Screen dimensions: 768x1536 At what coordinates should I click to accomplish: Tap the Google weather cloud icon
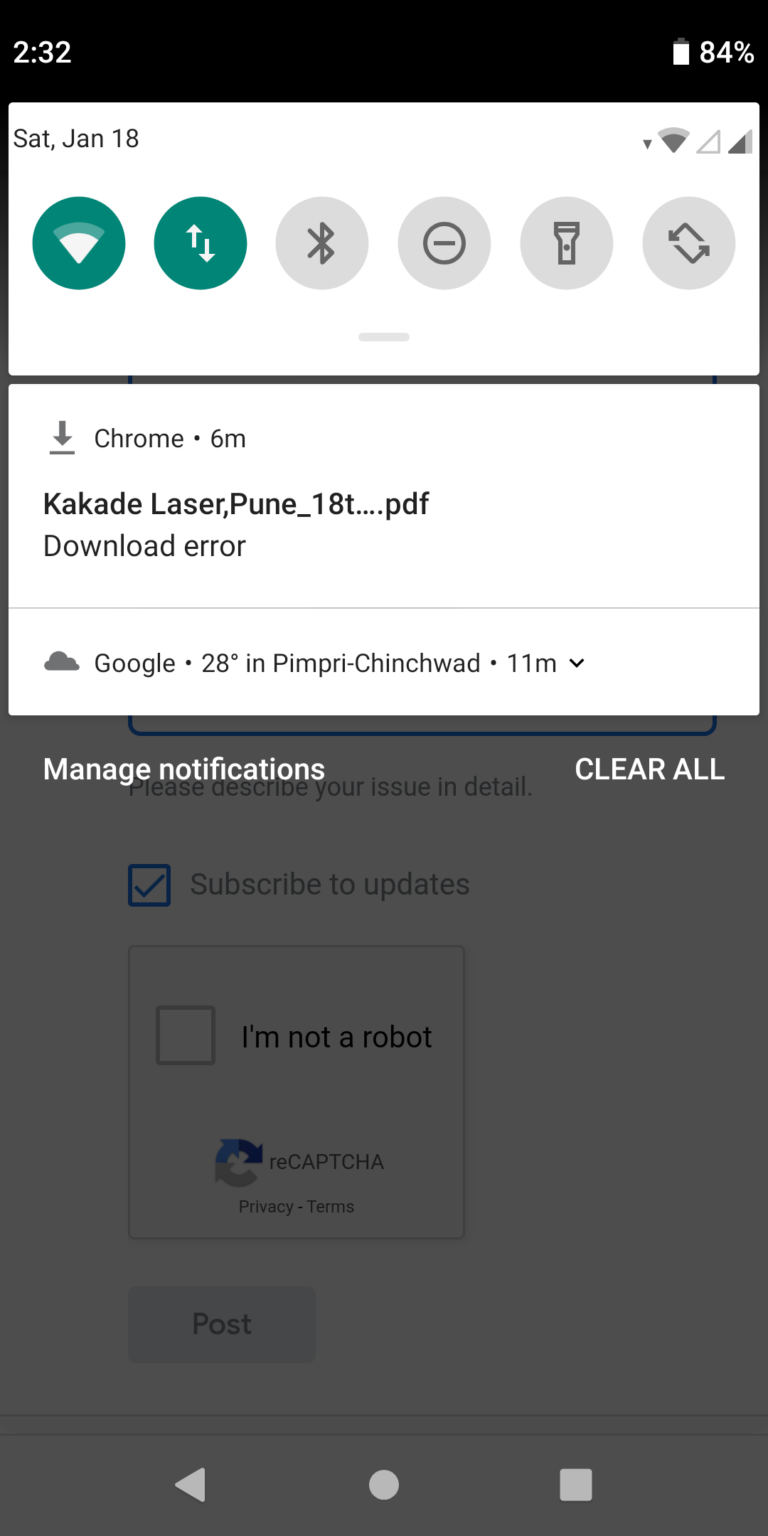(61, 662)
